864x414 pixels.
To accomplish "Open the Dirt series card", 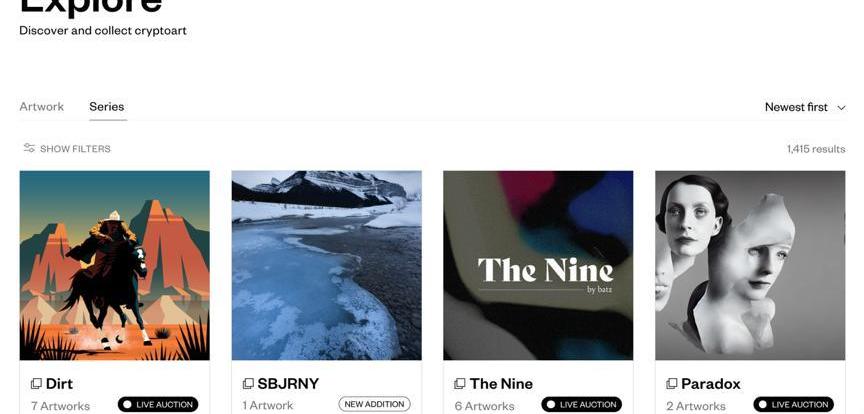I will point(114,265).
